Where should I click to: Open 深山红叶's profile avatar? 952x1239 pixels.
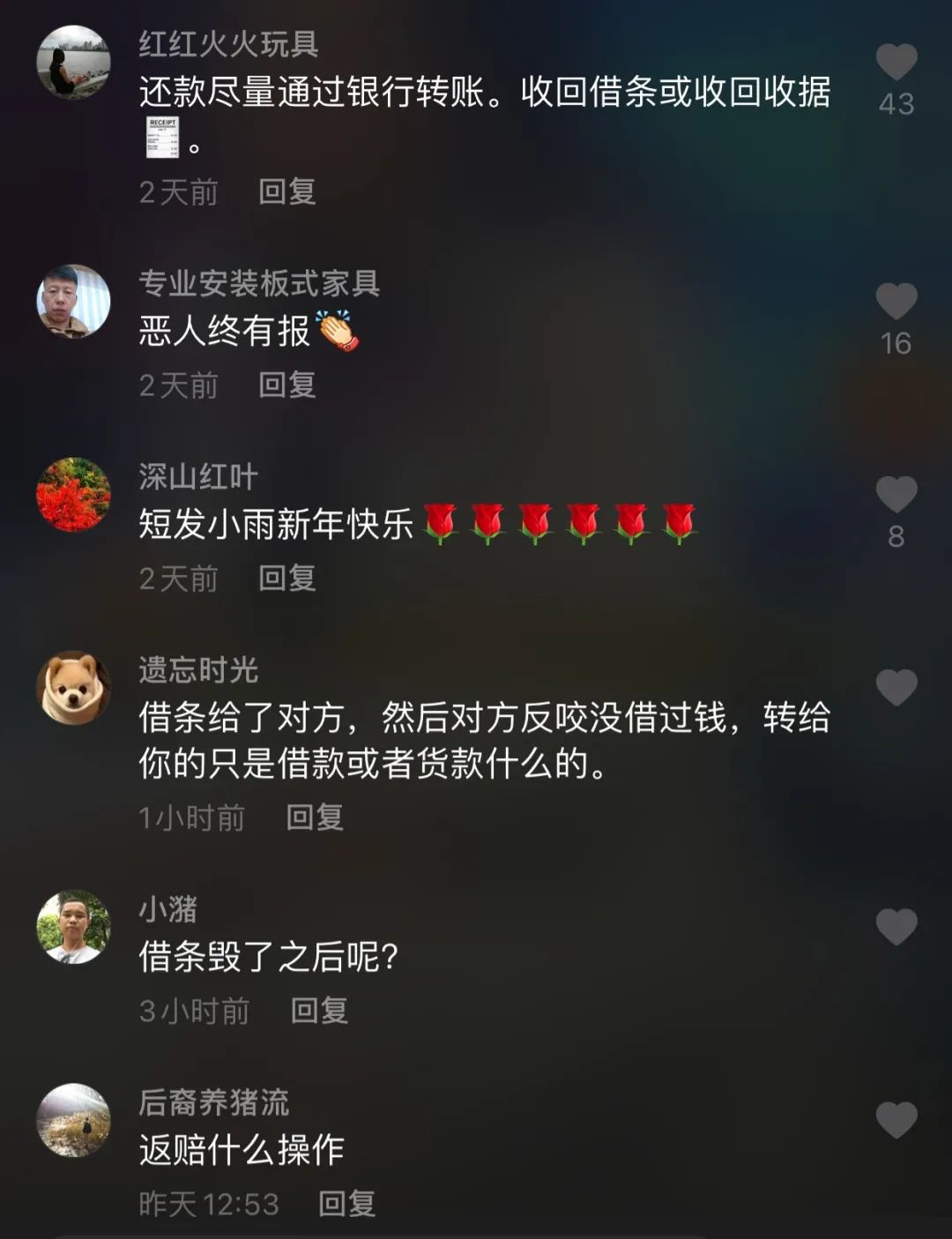point(73,495)
